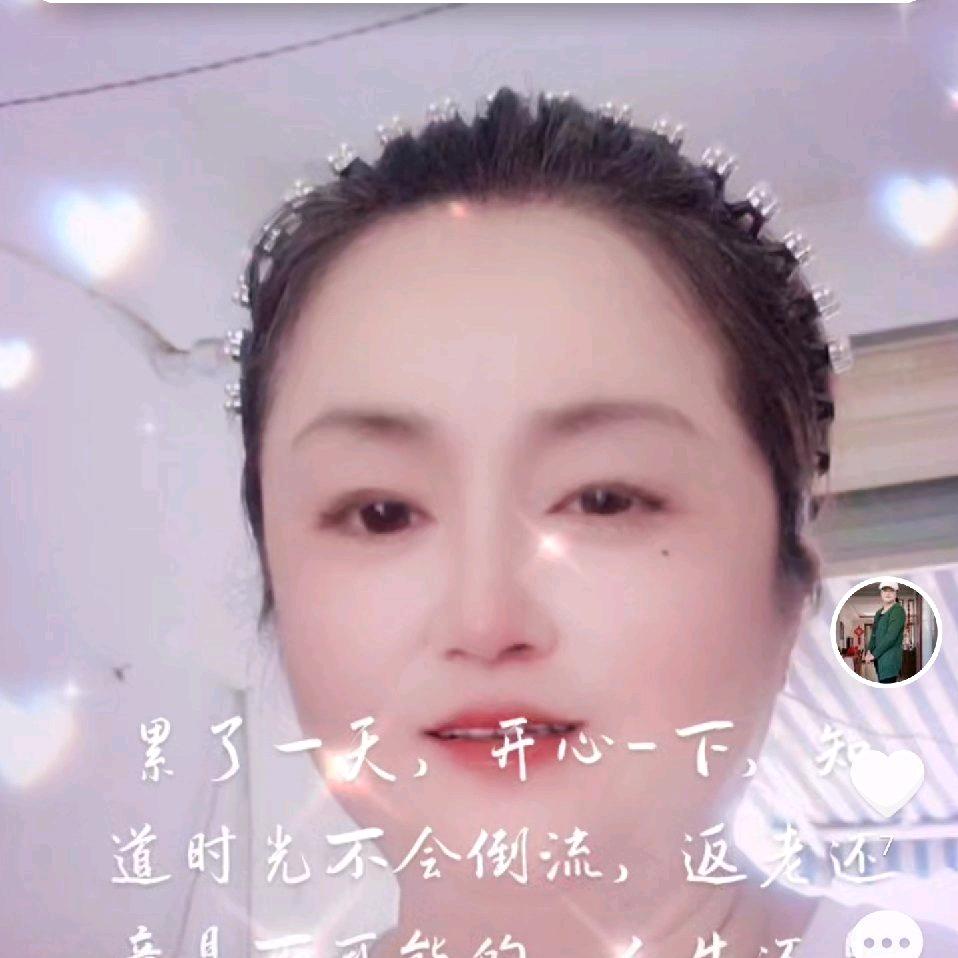This screenshot has width=958, height=958.
Task: Like this video with the heart
Action: pos(887,781)
